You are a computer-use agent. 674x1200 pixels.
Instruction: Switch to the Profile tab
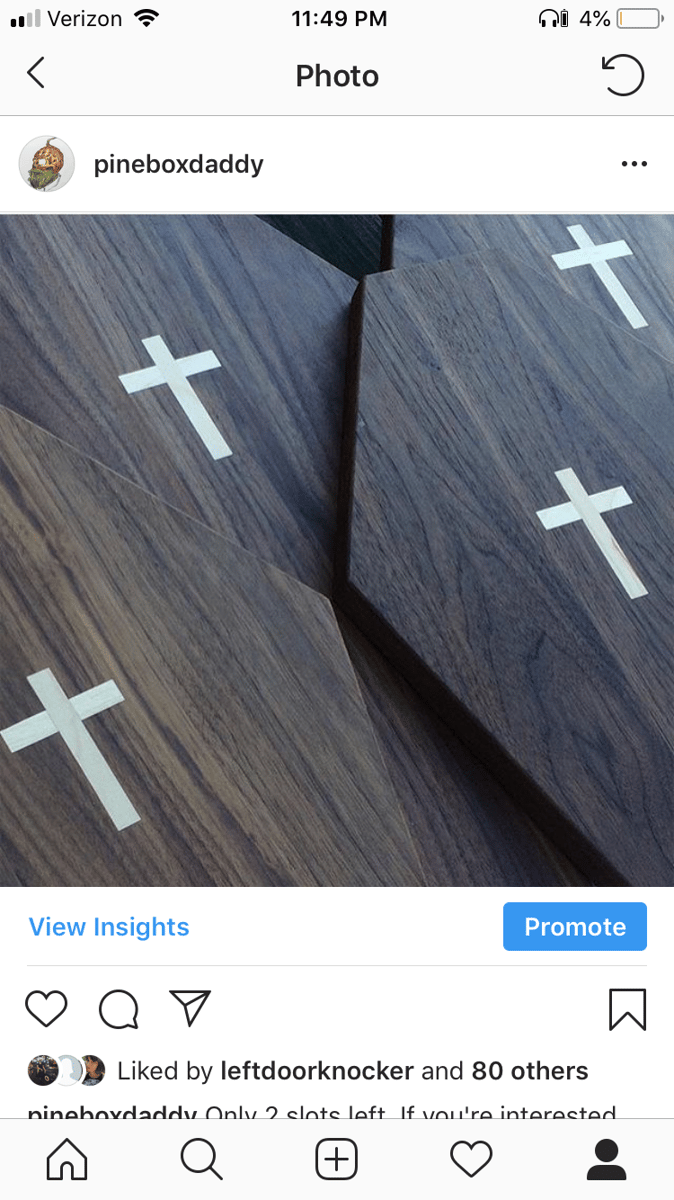pos(605,1160)
